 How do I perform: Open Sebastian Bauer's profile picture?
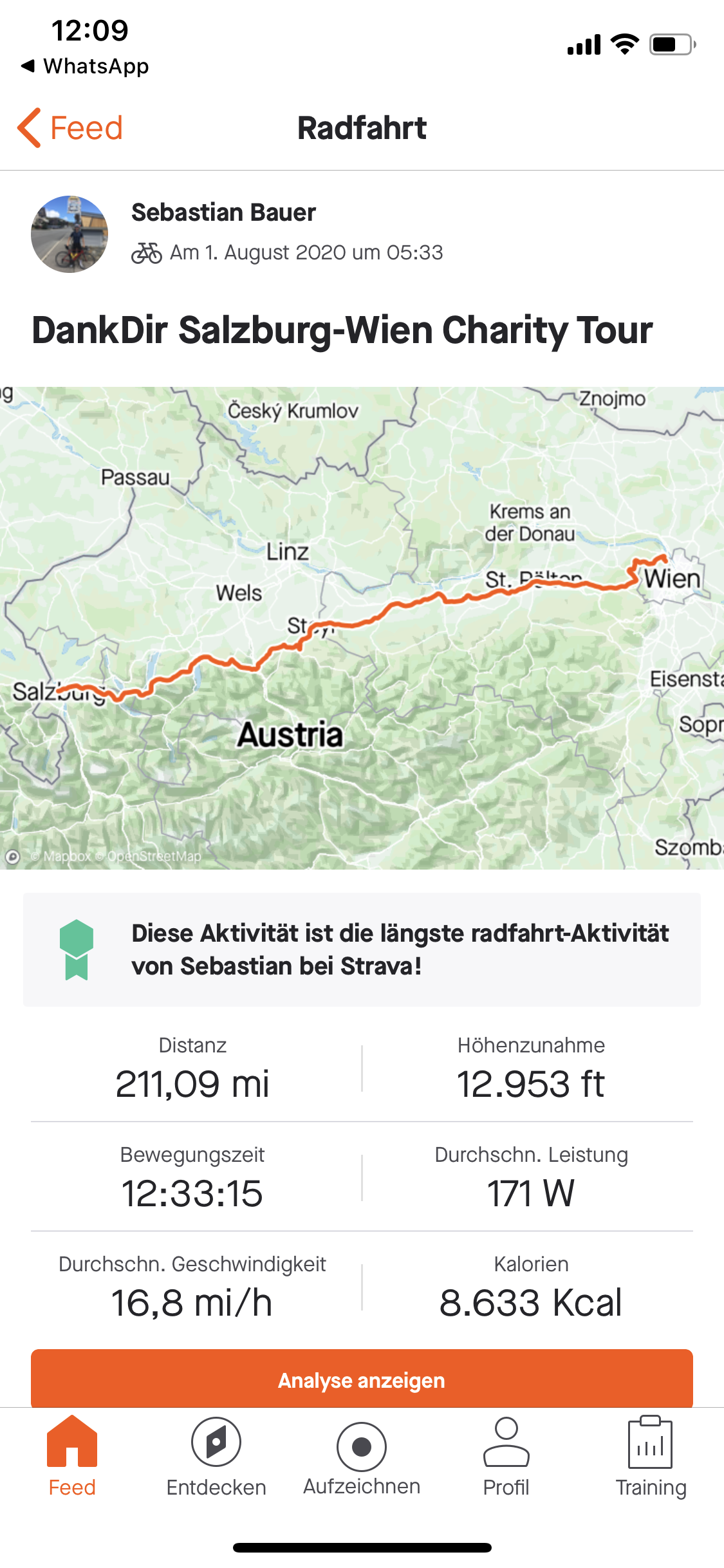[70, 234]
